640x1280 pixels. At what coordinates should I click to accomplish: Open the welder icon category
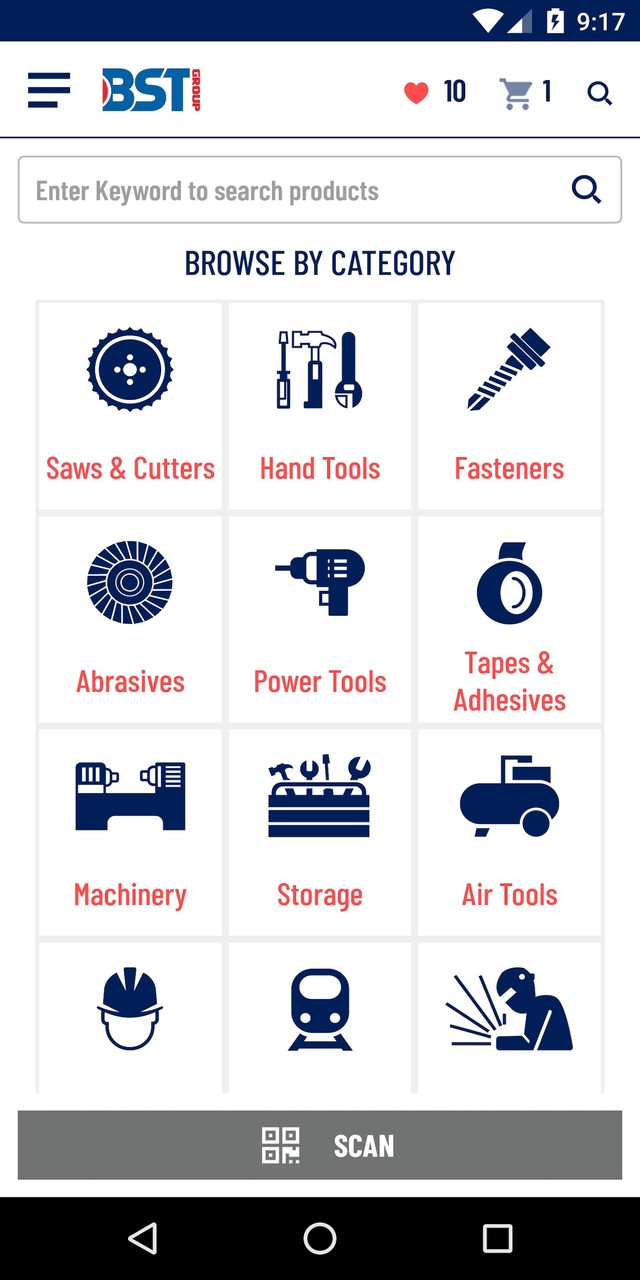pos(509,1010)
